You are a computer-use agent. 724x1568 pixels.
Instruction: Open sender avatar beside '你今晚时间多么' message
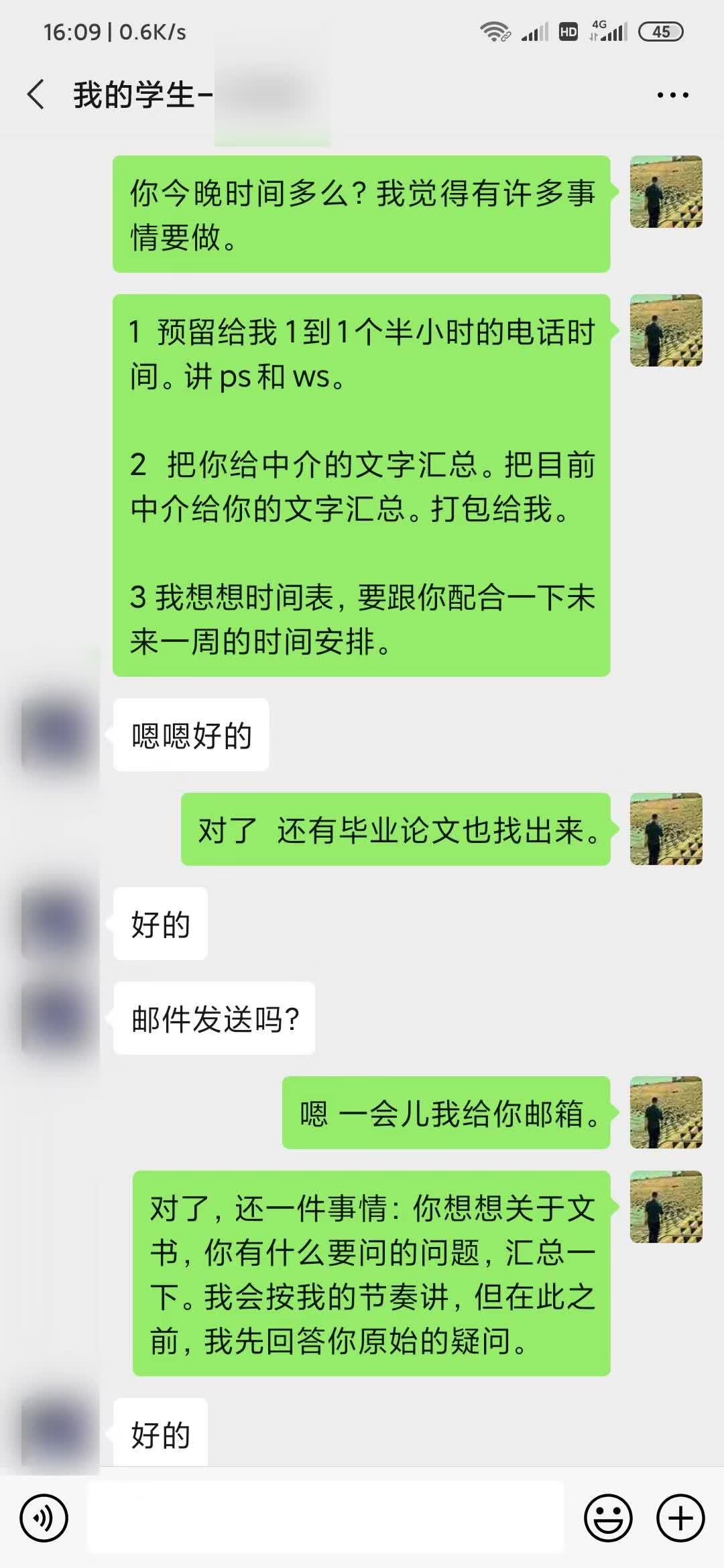coord(666,192)
